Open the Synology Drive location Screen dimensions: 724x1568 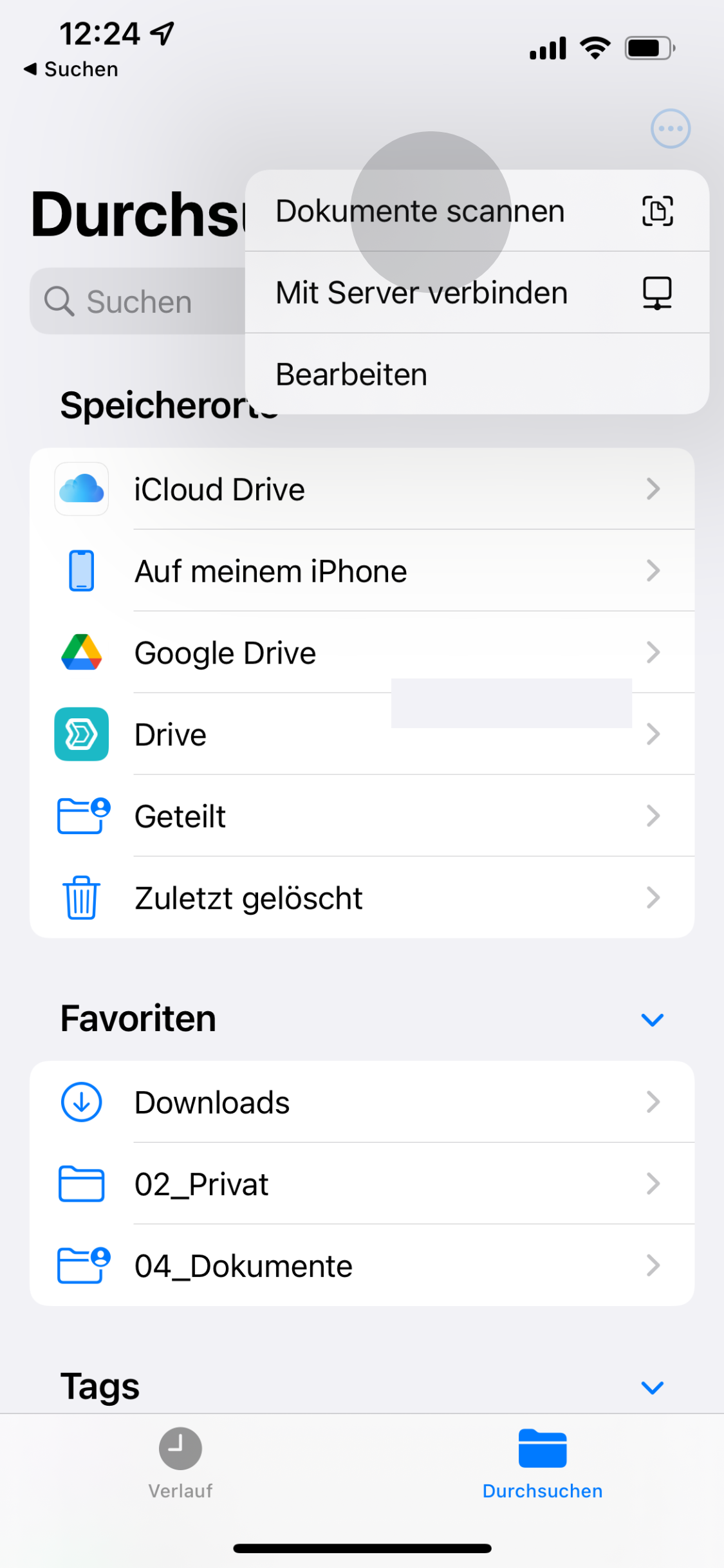(x=169, y=734)
